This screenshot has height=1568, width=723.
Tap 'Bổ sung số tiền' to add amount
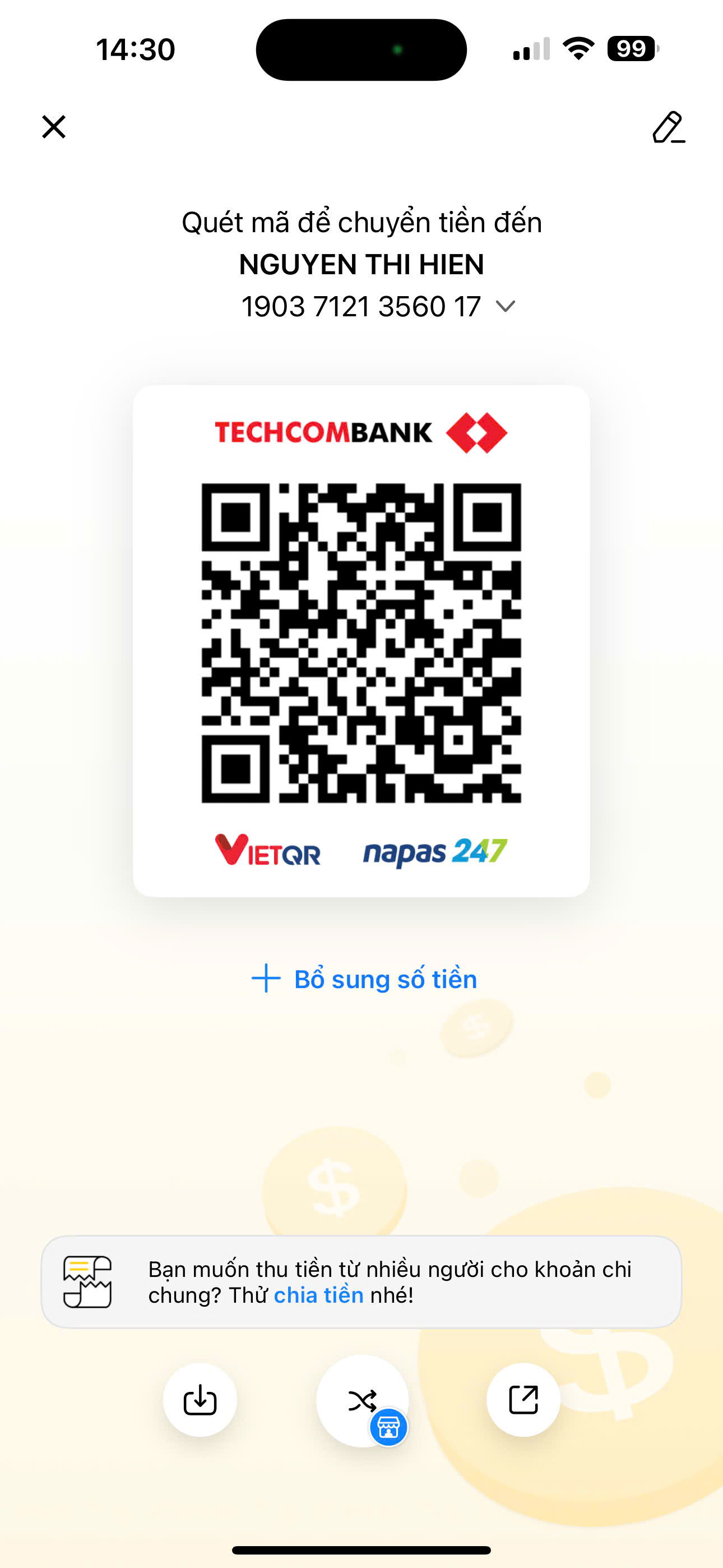pos(364,979)
